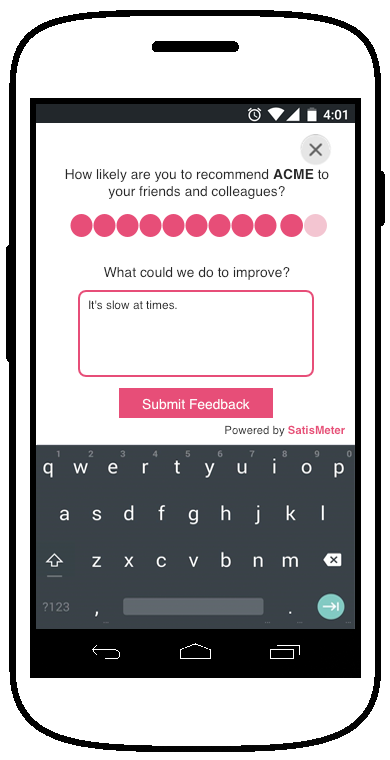Switch keyboard to ?123 symbols

click(x=56, y=606)
